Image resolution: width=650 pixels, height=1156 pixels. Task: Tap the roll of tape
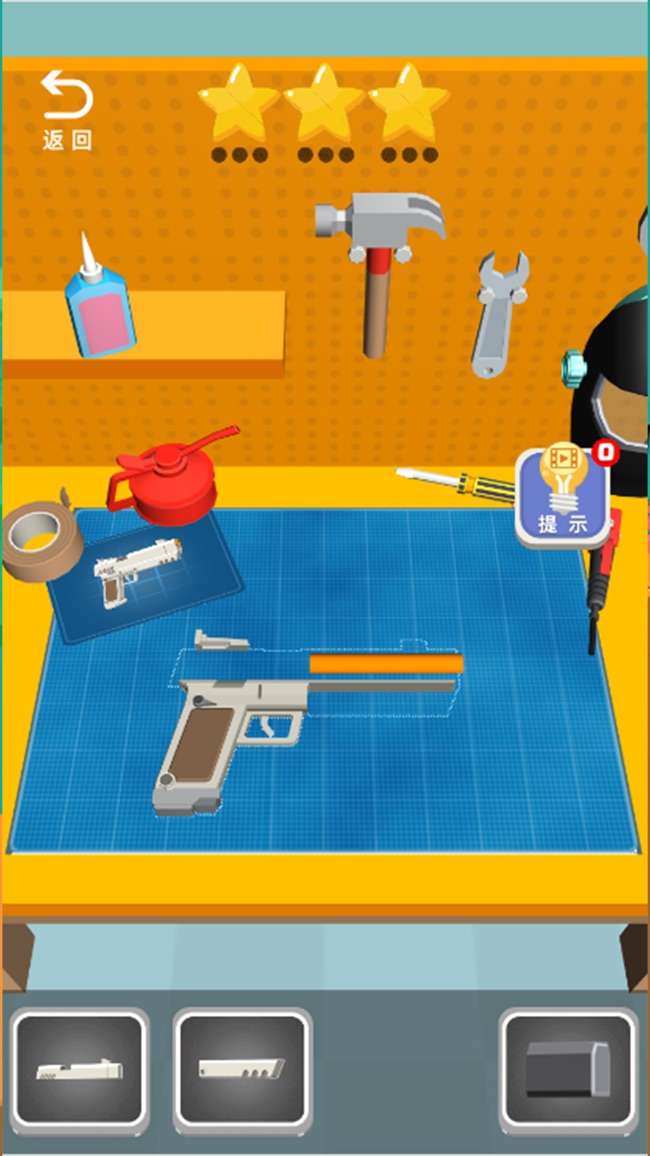coord(41,540)
